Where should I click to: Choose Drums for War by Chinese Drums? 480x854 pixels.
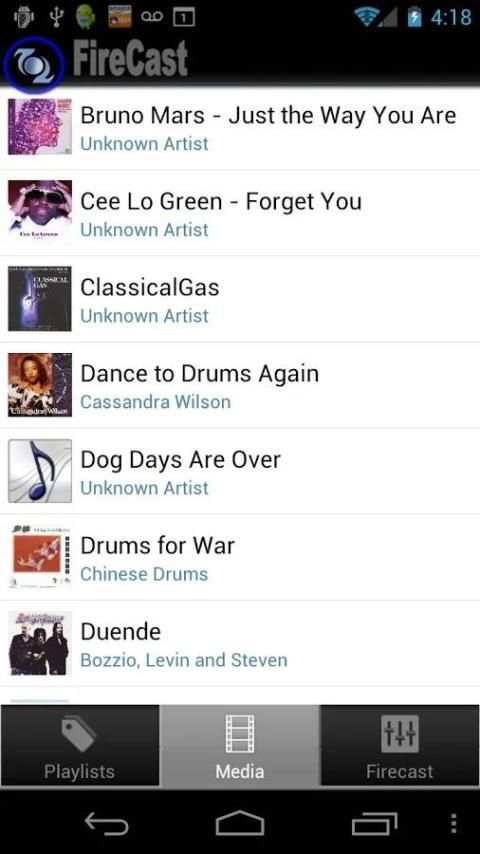tap(240, 557)
